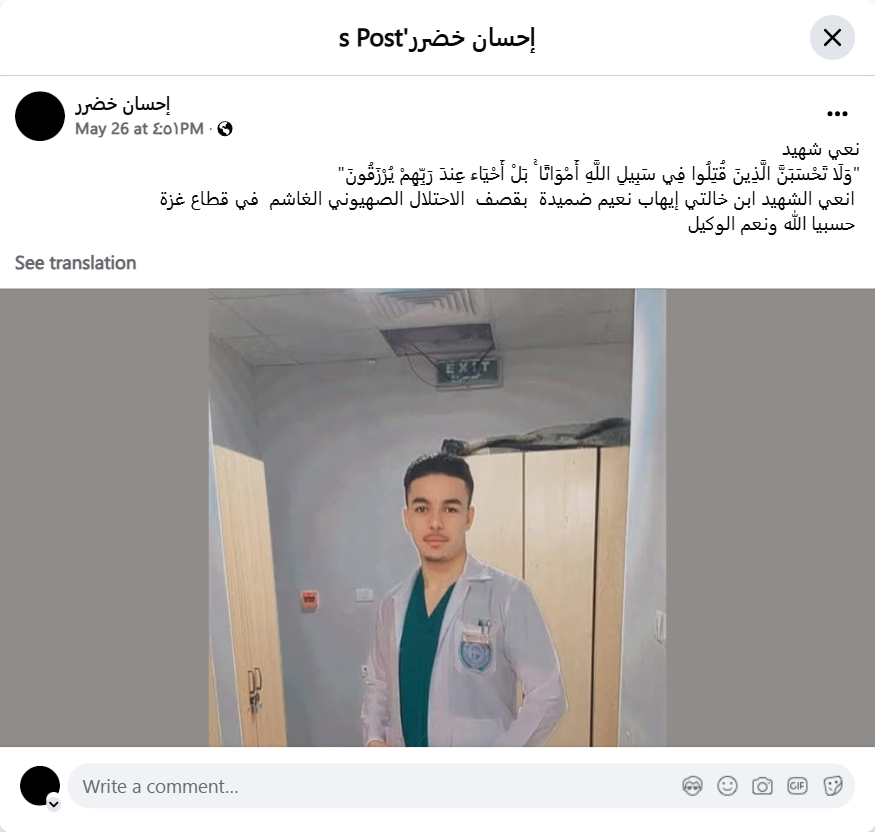Open the emoji picker for comment

point(727,786)
